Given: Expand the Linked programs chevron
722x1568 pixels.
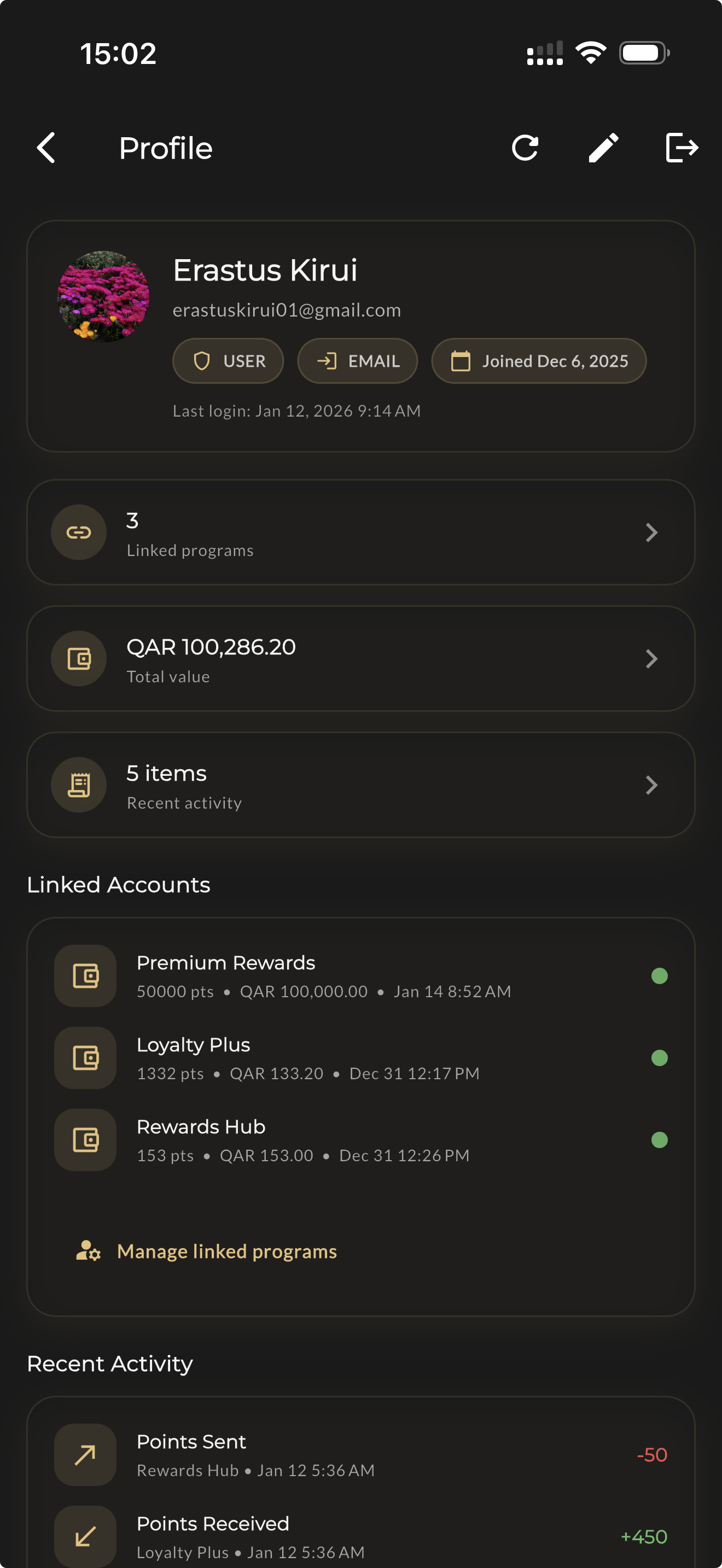Looking at the screenshot, I should pyautogui.click(x=652, y=532).
